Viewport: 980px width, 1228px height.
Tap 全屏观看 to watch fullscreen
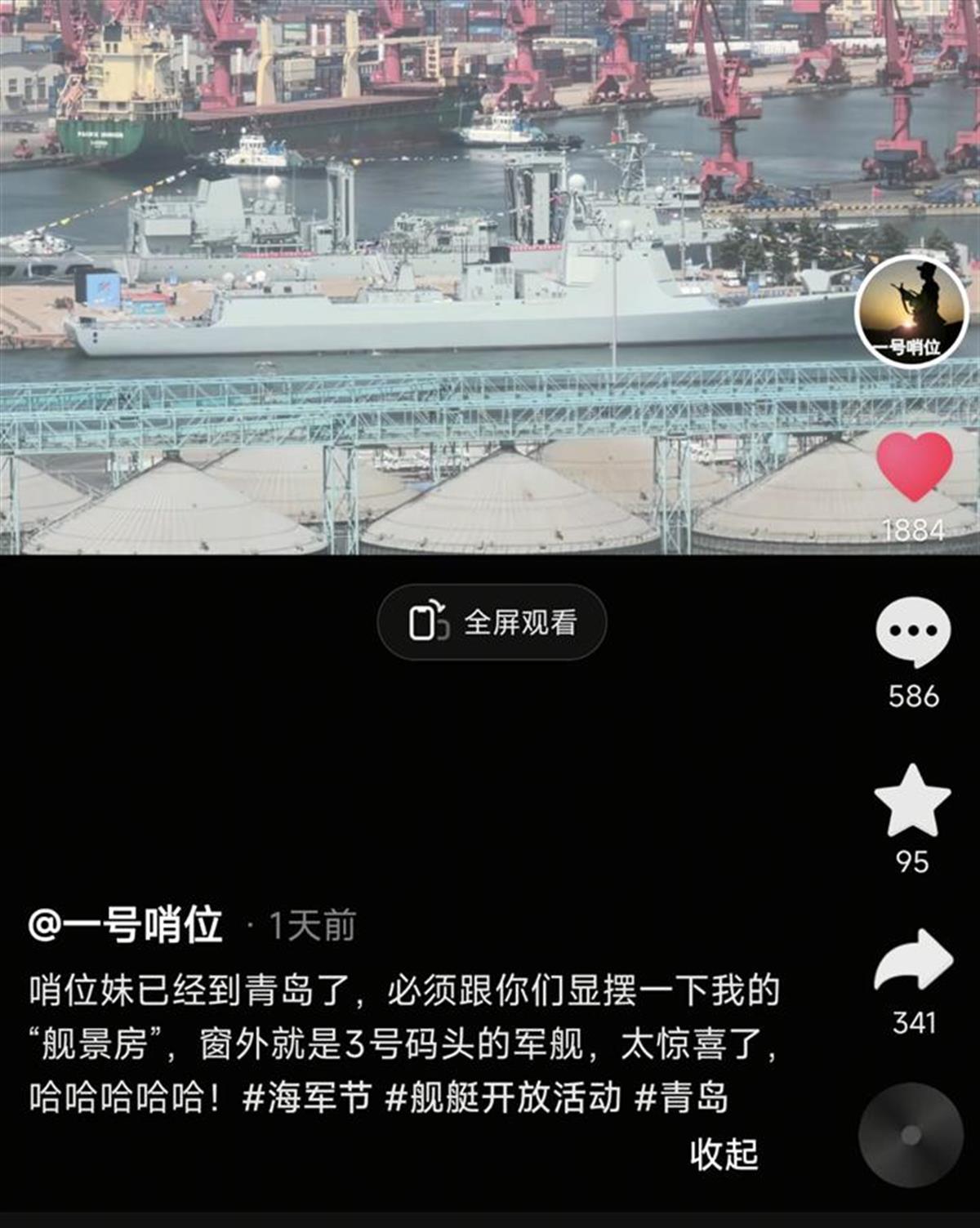click(x=492, y=622)
